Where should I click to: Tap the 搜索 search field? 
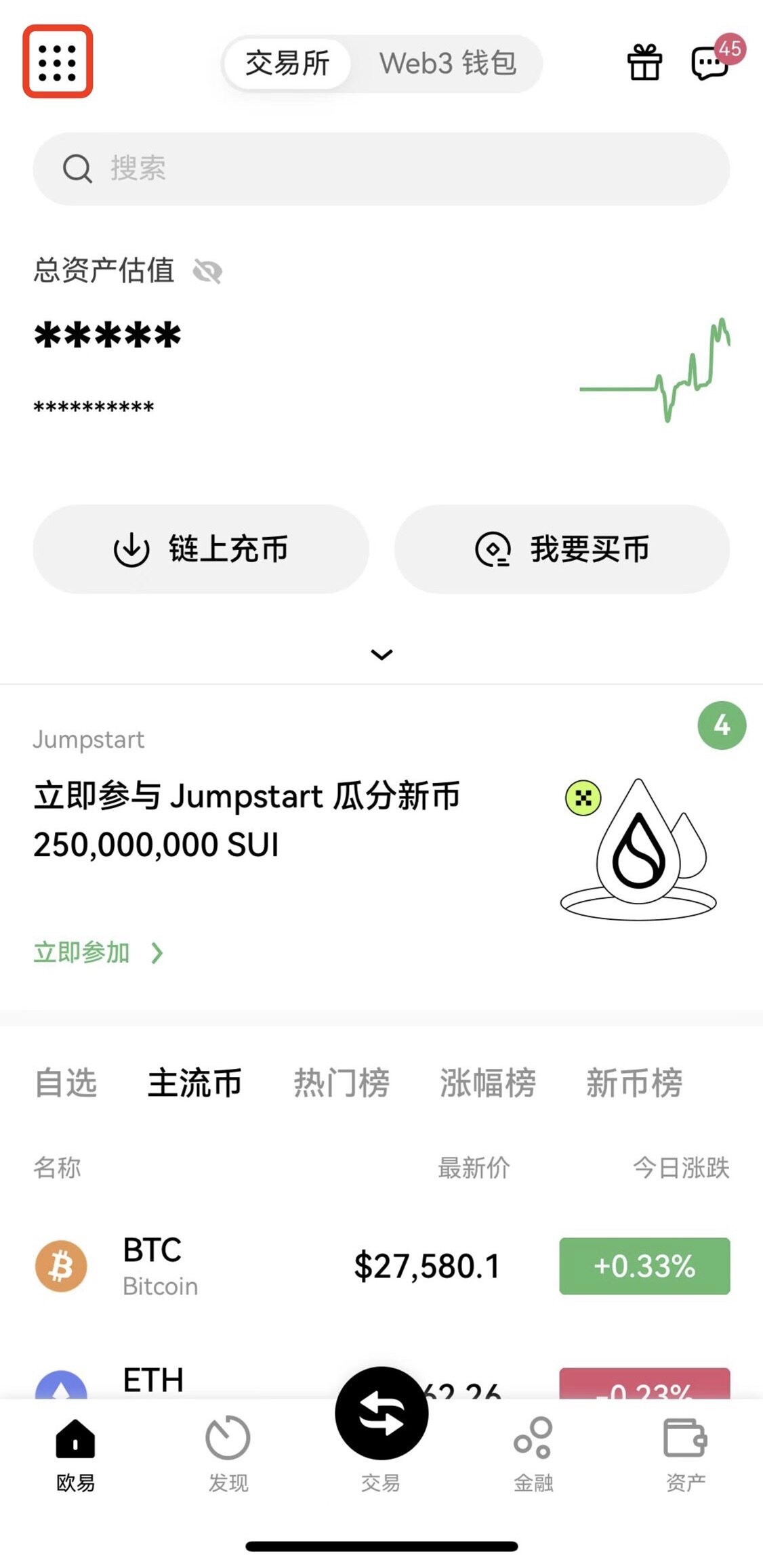point(381,169)
